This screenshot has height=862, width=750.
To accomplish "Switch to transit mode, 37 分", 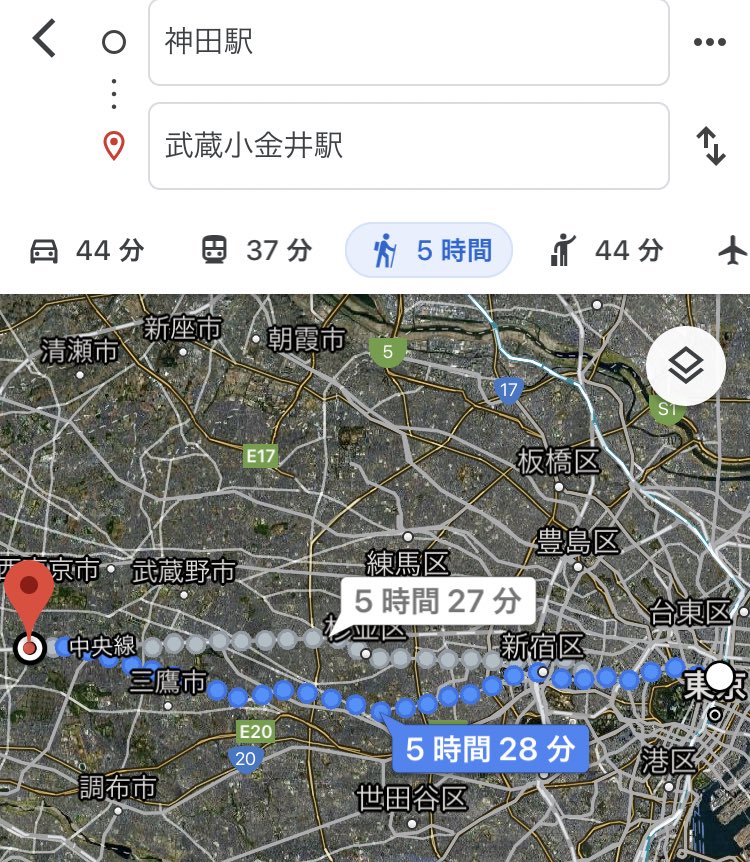I will 257,250.
